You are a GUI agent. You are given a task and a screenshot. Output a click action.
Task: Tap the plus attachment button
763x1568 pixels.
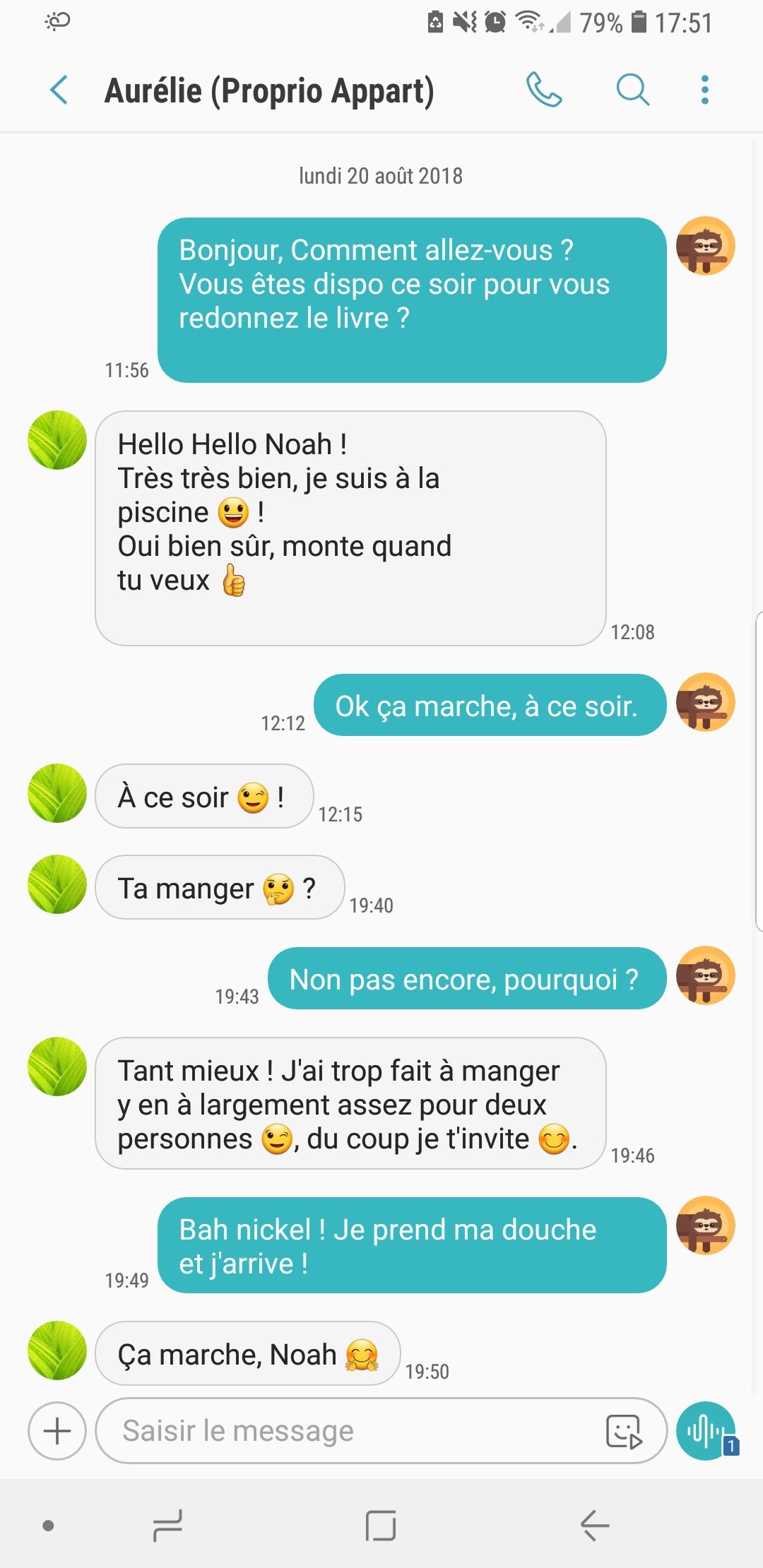click(57, 1430)
